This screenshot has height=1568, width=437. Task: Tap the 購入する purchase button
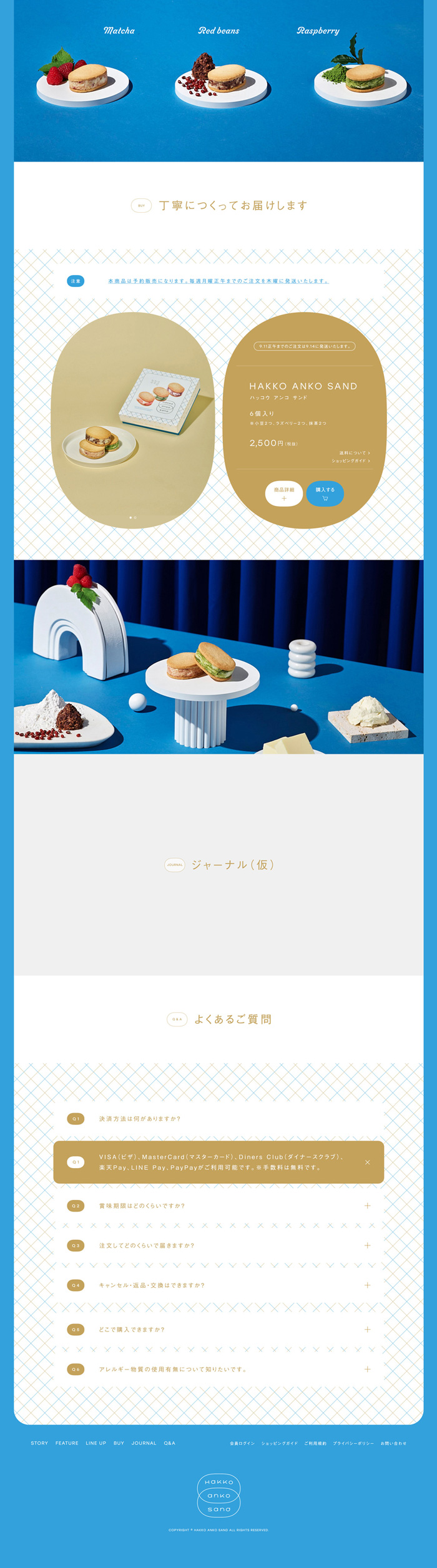pos(325,493)
